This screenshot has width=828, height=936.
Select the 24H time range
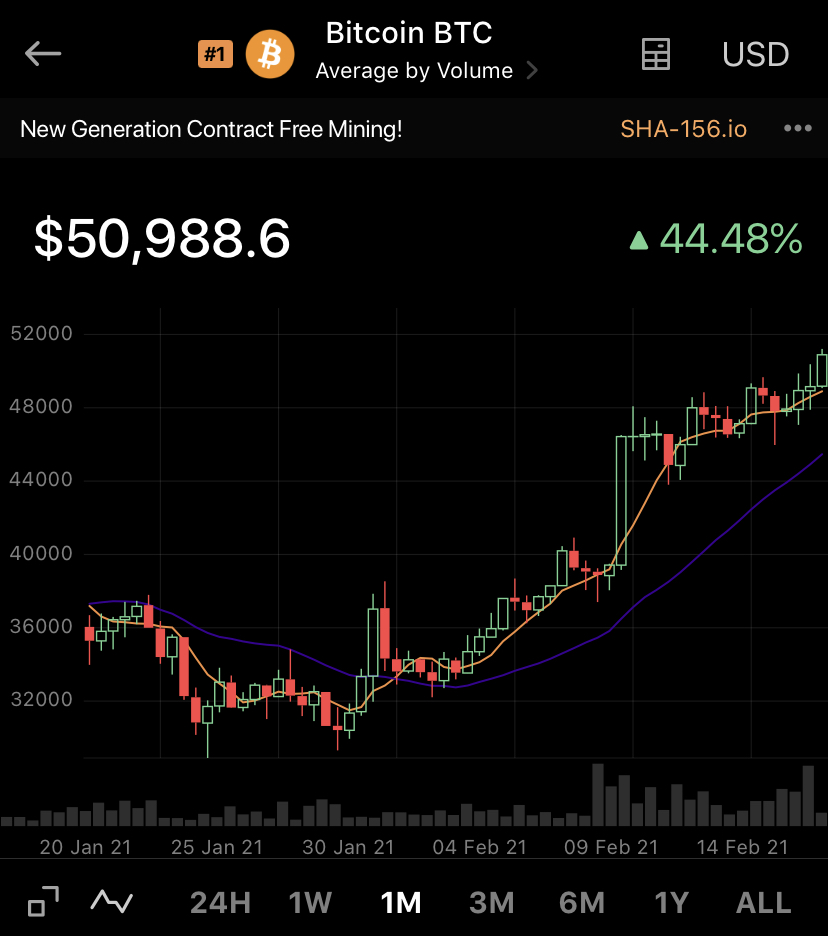coord(220,903)
